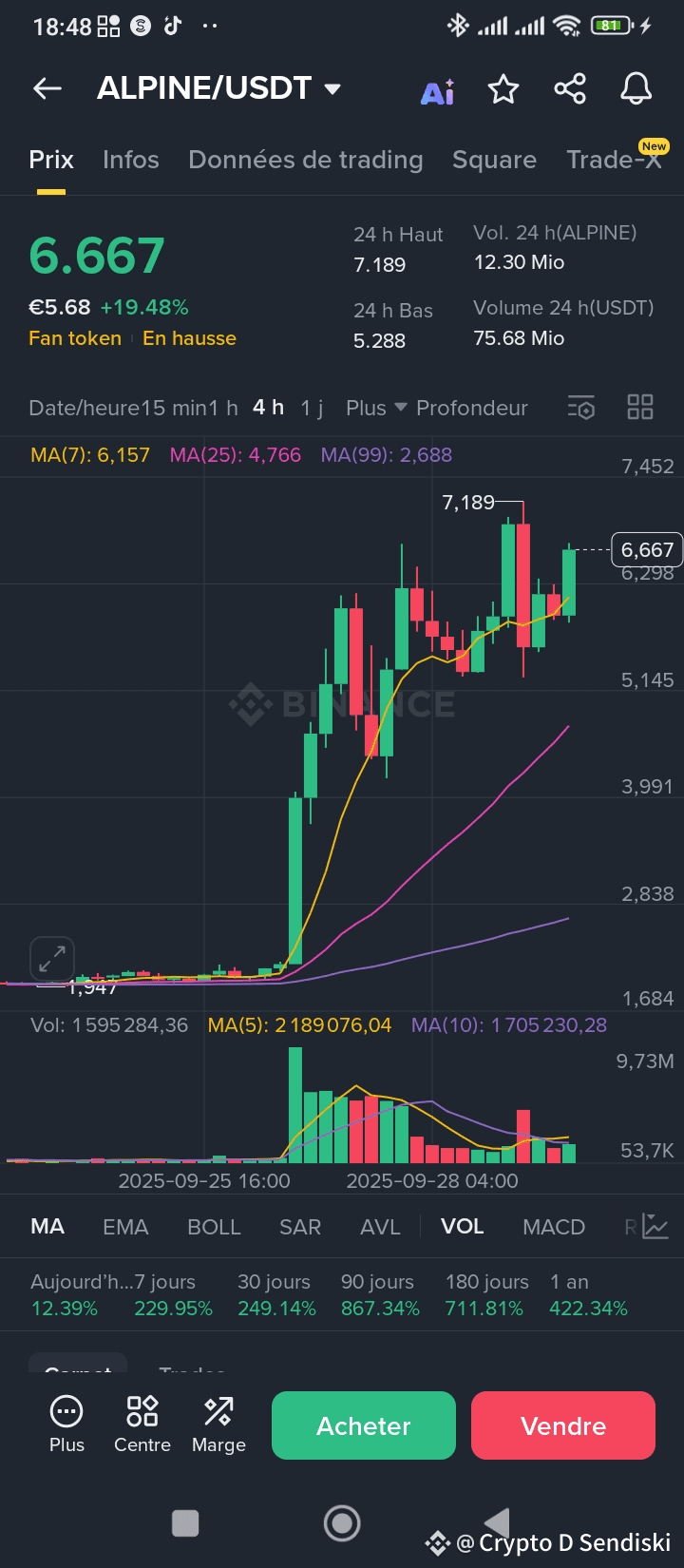Select the EMA indicator

(125, 1227)
